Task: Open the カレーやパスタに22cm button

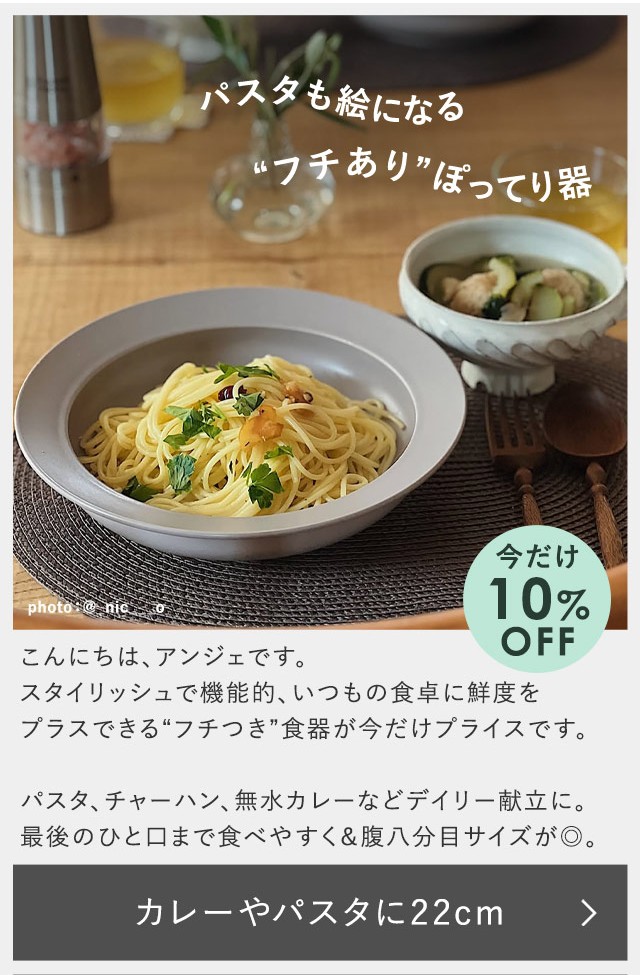Action: [320, 912]
